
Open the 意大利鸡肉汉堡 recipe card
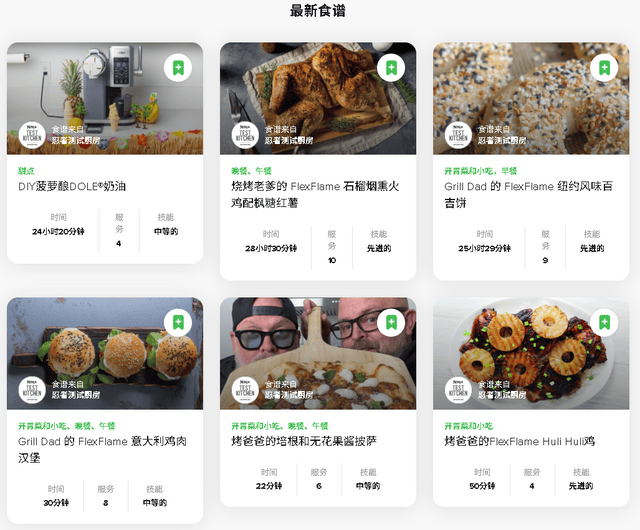[x=102, y=449]
